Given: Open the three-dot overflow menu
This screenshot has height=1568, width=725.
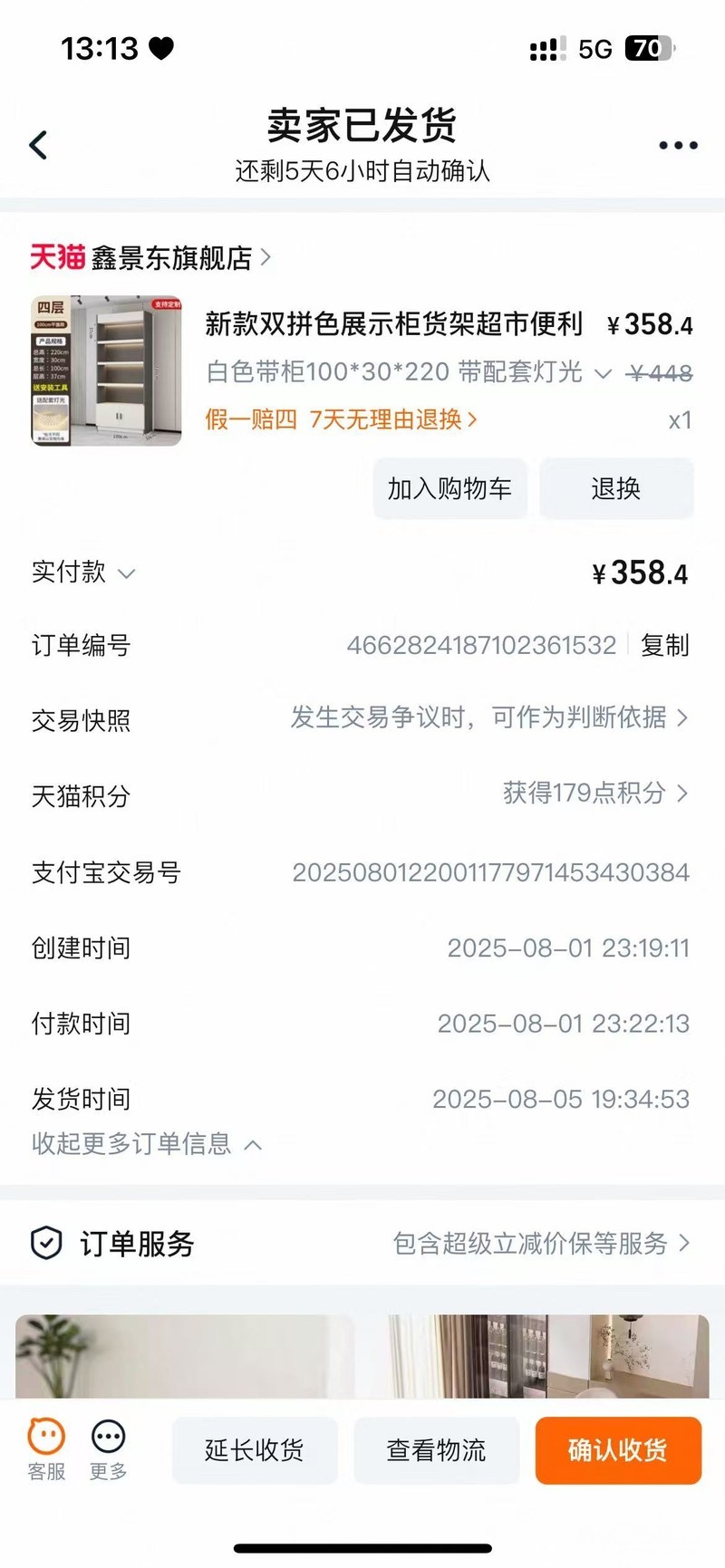Looking at the screenshot, I should tap(678, 145).
